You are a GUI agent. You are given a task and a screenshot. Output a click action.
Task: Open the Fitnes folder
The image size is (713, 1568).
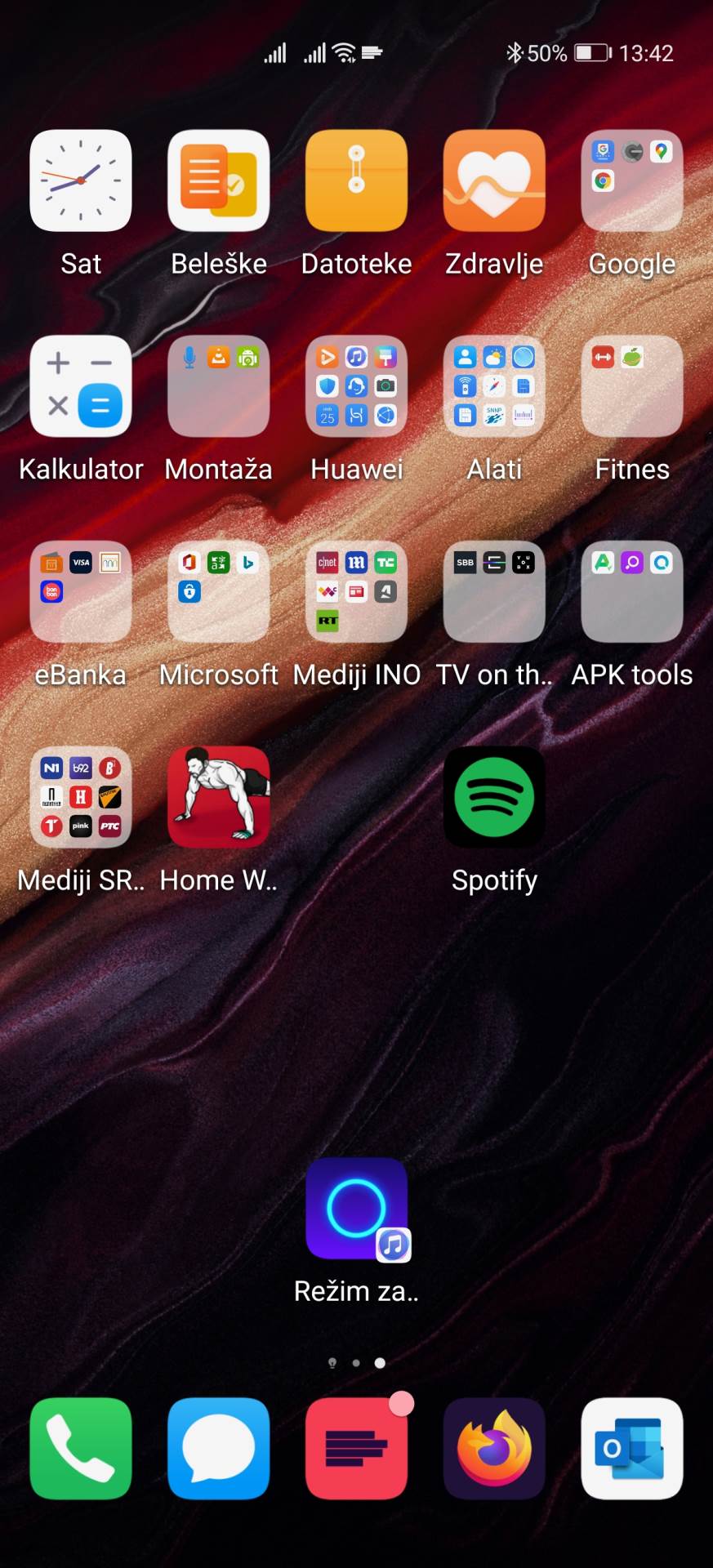pos(631,386)
